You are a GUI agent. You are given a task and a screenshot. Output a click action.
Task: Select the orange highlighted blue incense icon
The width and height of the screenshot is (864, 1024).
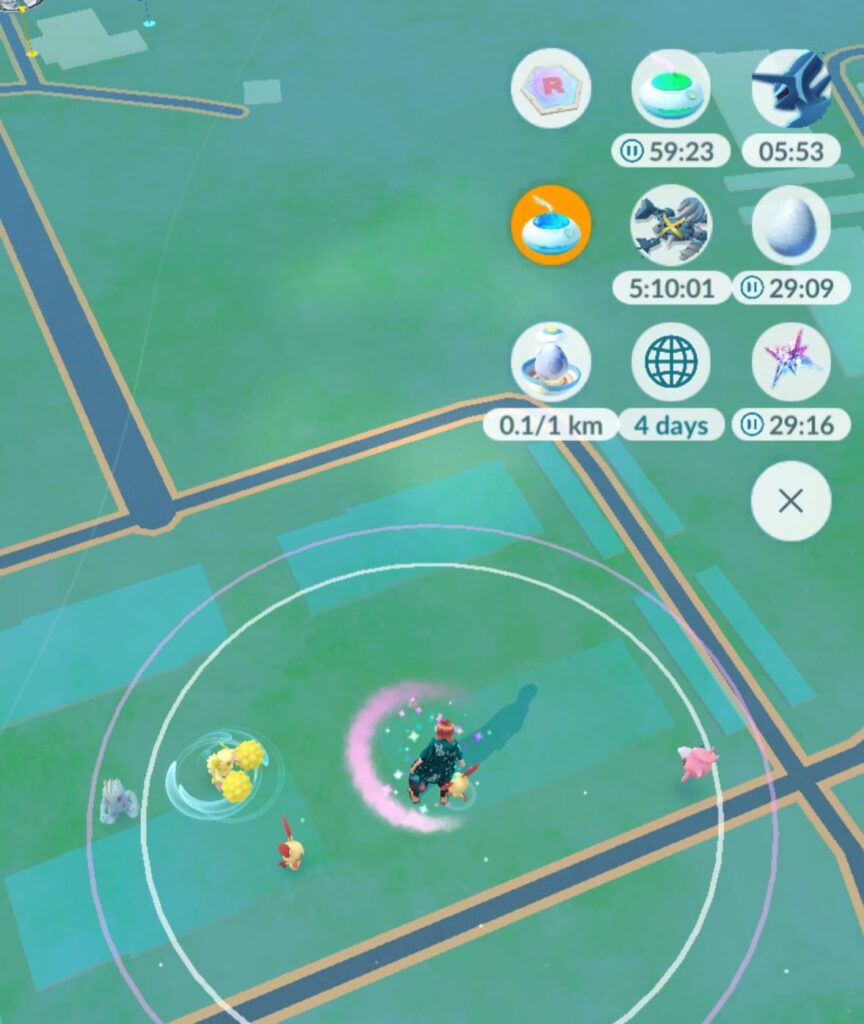pyautogui.click(x=551, y=225)
